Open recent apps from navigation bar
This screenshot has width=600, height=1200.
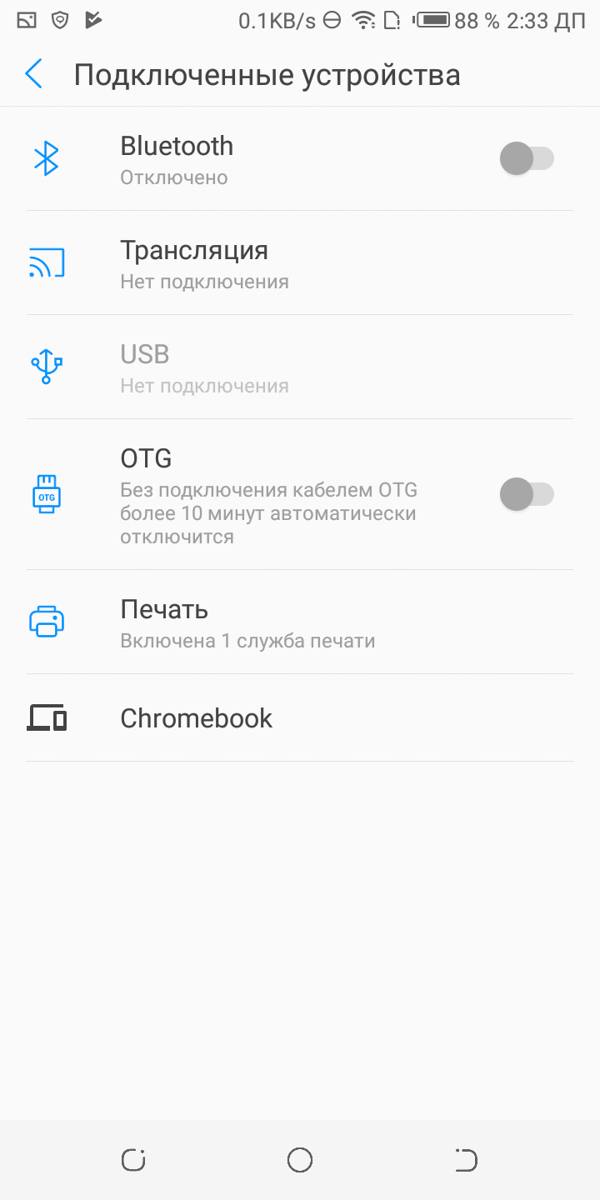(133, 1160)
